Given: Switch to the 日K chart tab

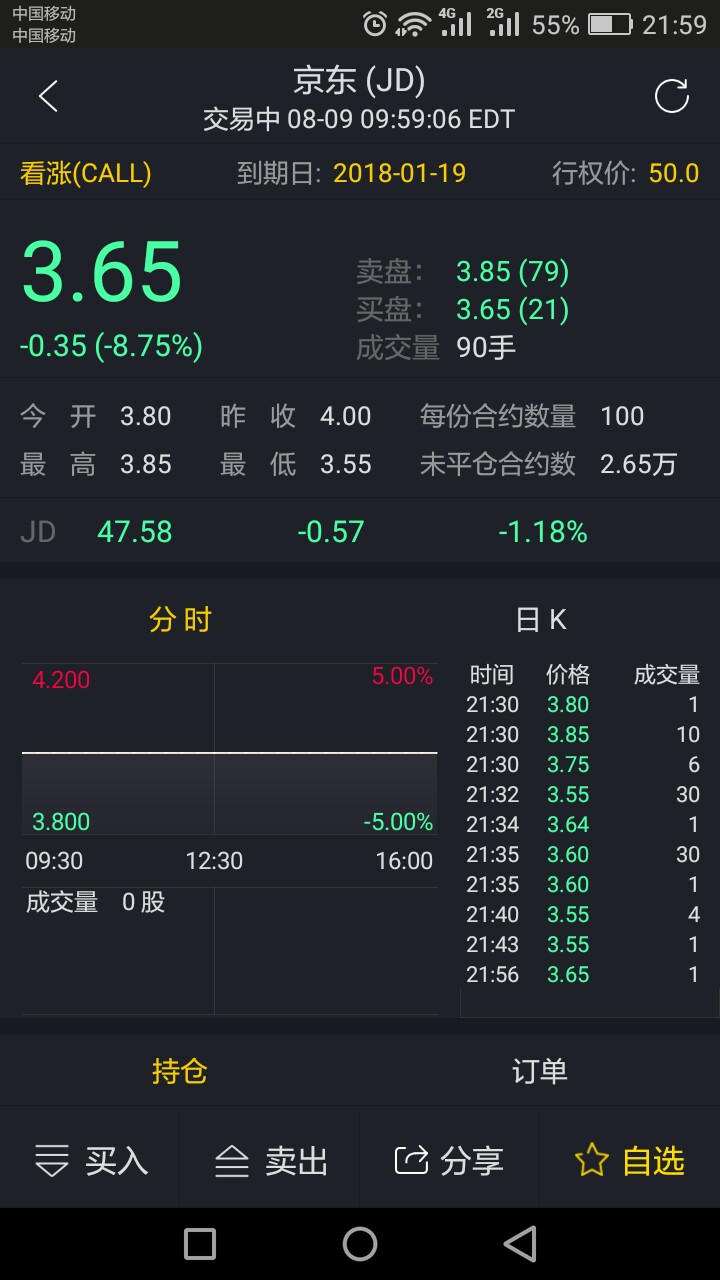Looking at the screenshot, I should point(541,620).
